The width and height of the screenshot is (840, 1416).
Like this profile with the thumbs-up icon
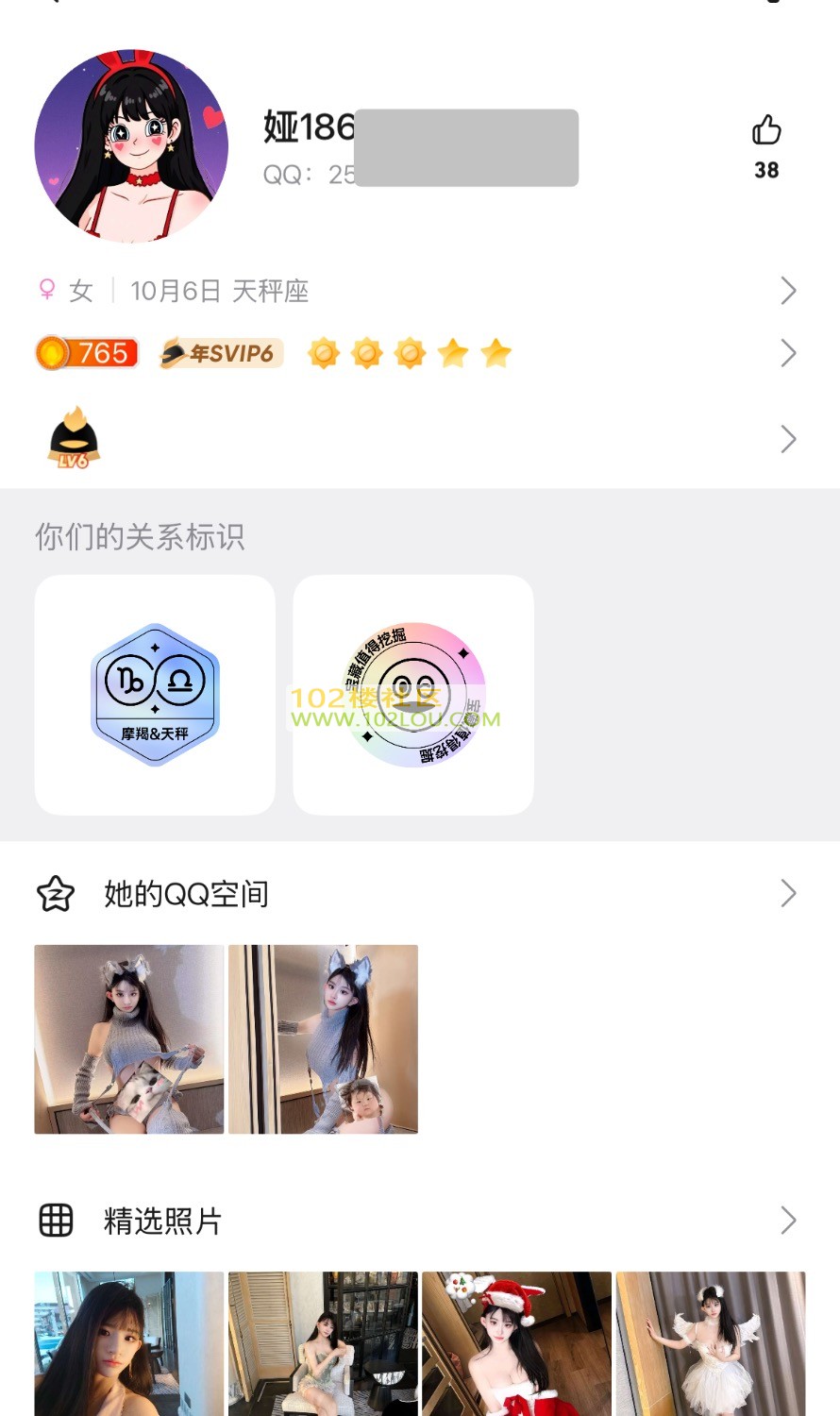(766, 131)
